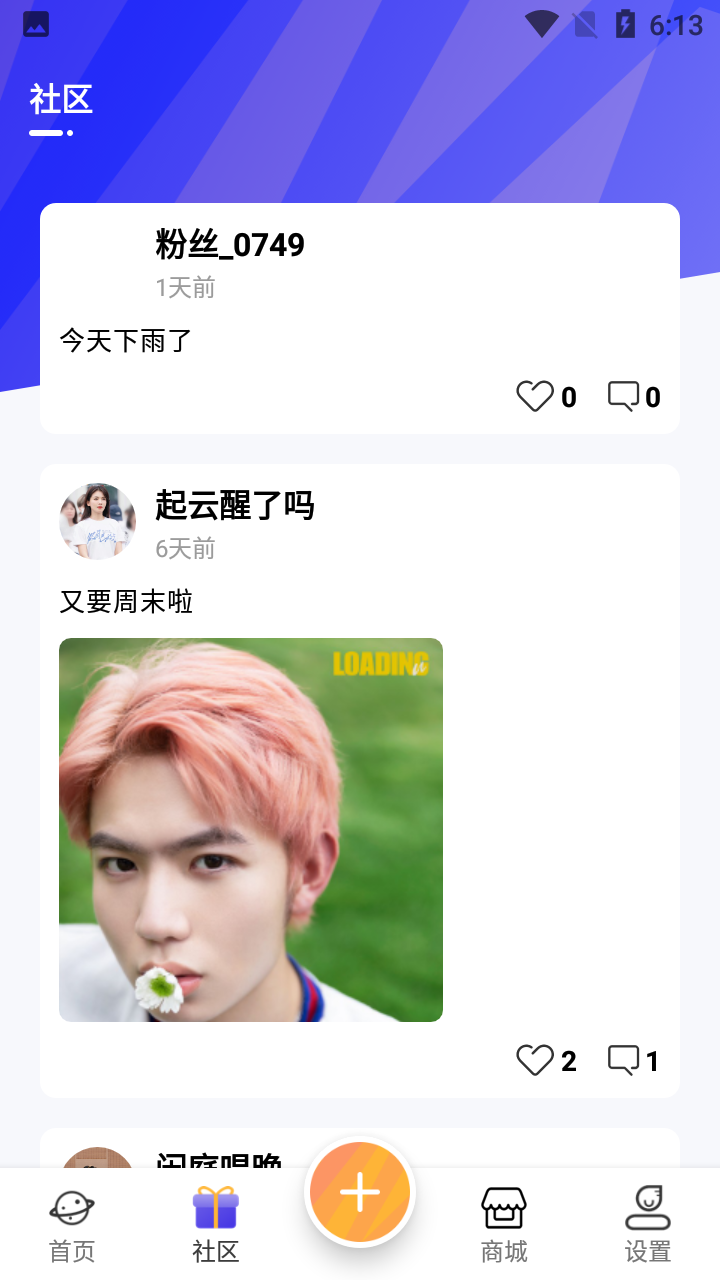Go to the 商城 tab

(504, 1225)
